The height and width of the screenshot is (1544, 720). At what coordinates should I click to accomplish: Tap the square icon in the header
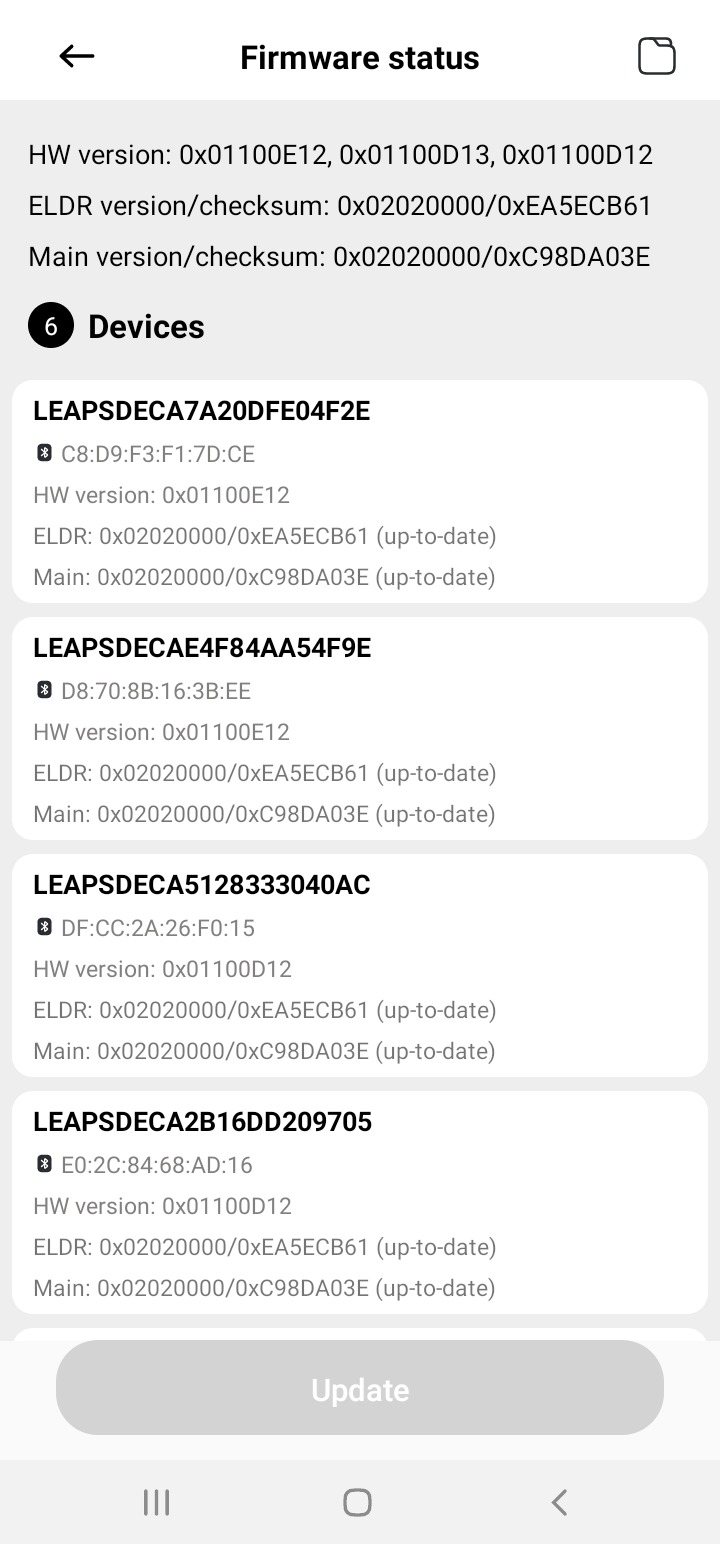pos(656,56)
